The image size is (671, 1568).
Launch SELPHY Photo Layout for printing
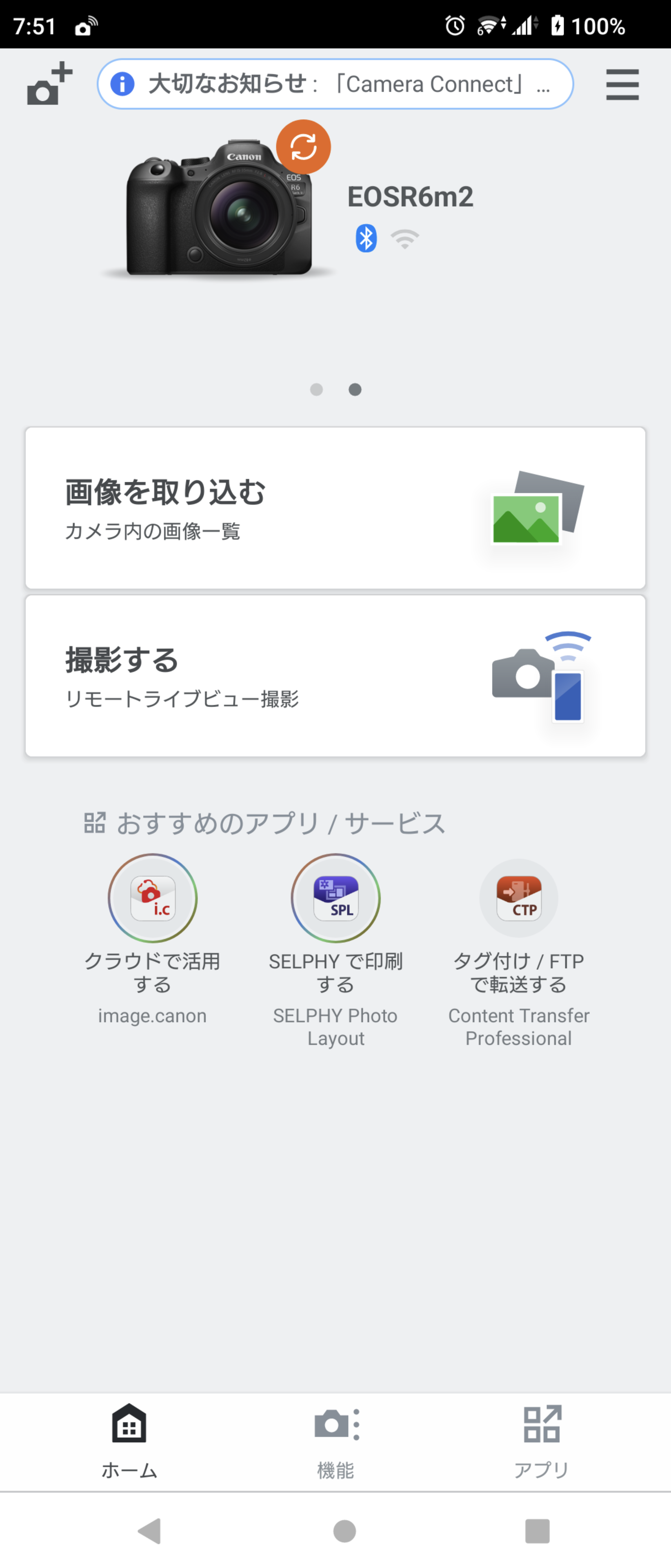(335, 898)
